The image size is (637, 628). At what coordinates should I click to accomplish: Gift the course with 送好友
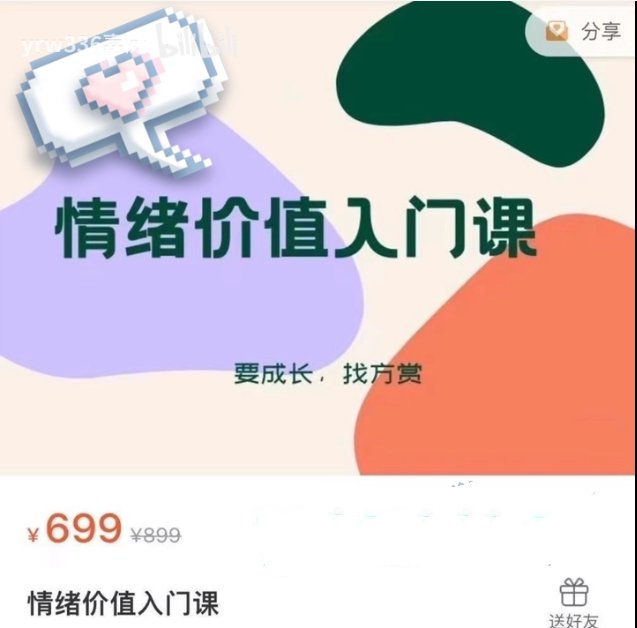[574, 602]
